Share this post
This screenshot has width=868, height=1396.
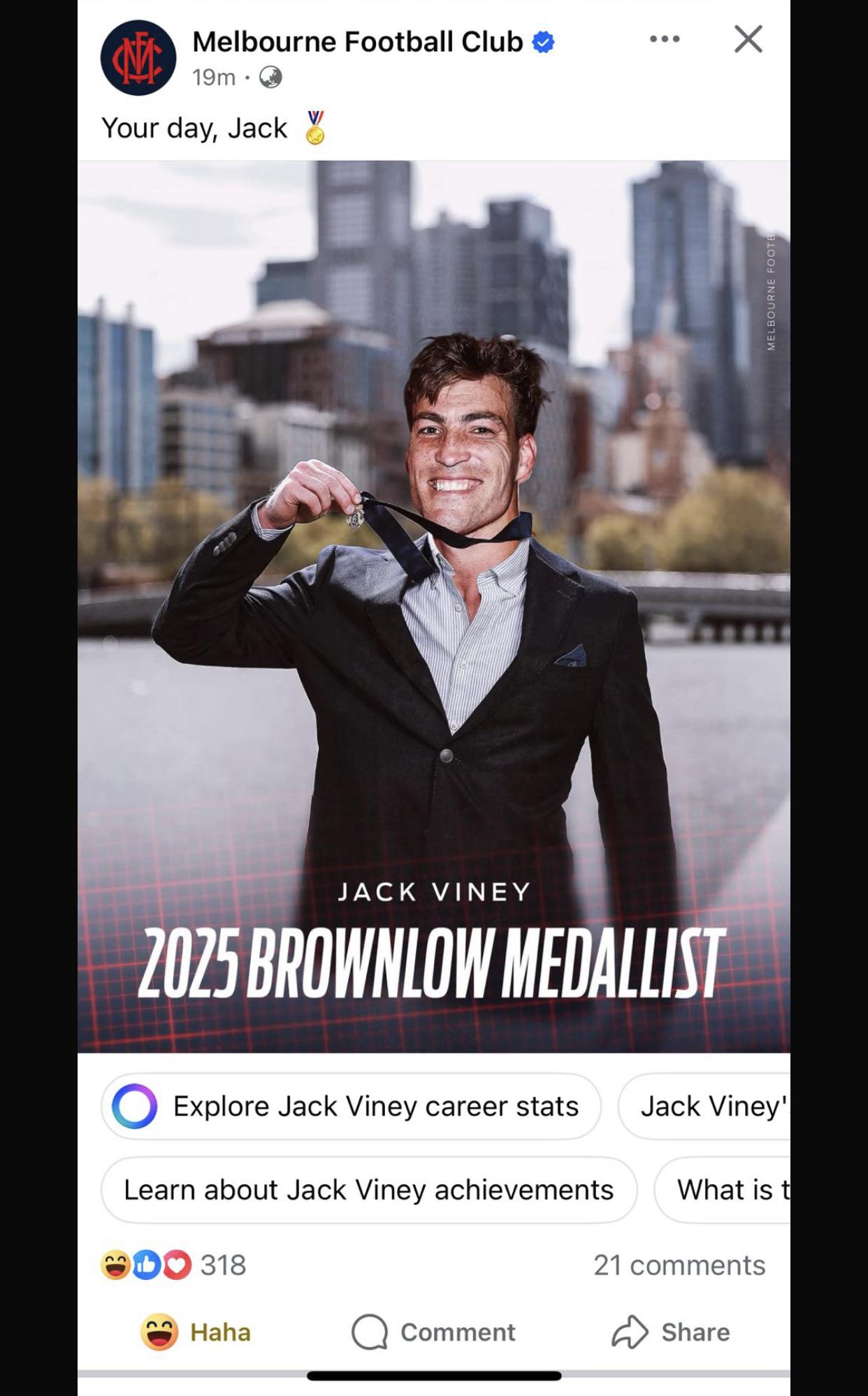point(671,1332)
